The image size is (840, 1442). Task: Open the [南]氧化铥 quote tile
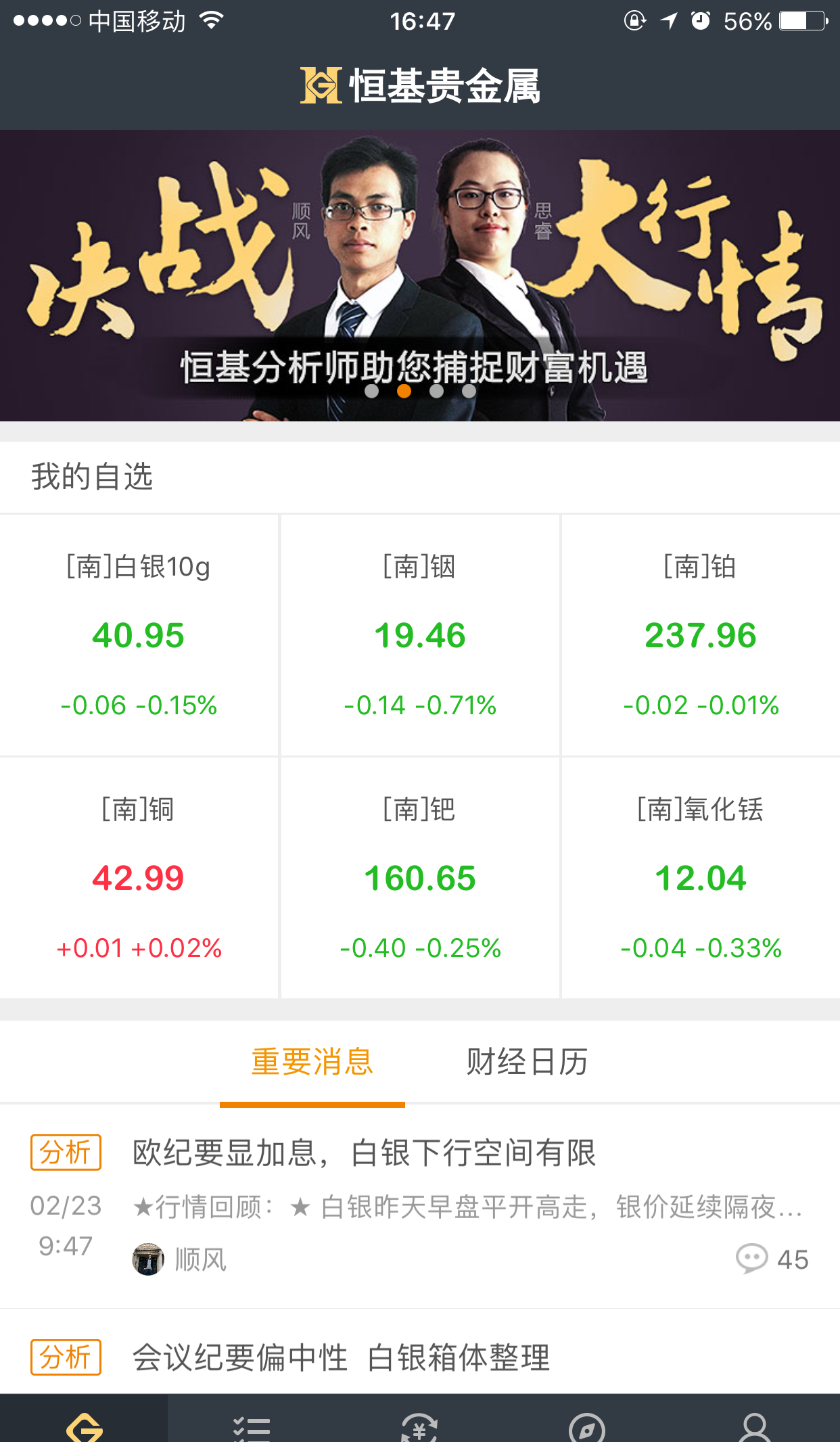tap(701, 877)
